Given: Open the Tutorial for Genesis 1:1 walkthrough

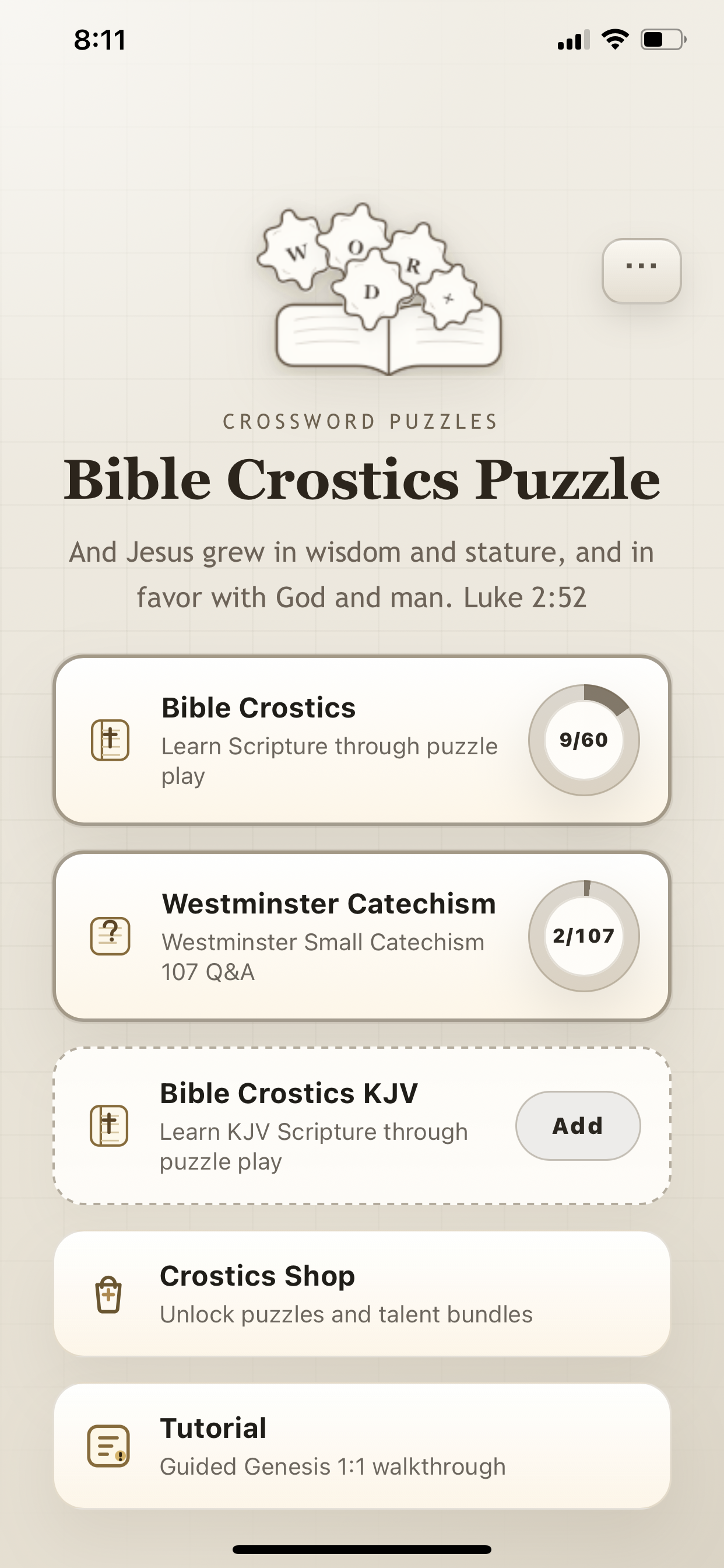Looking at the screenshot, I should coord(362,1447).
